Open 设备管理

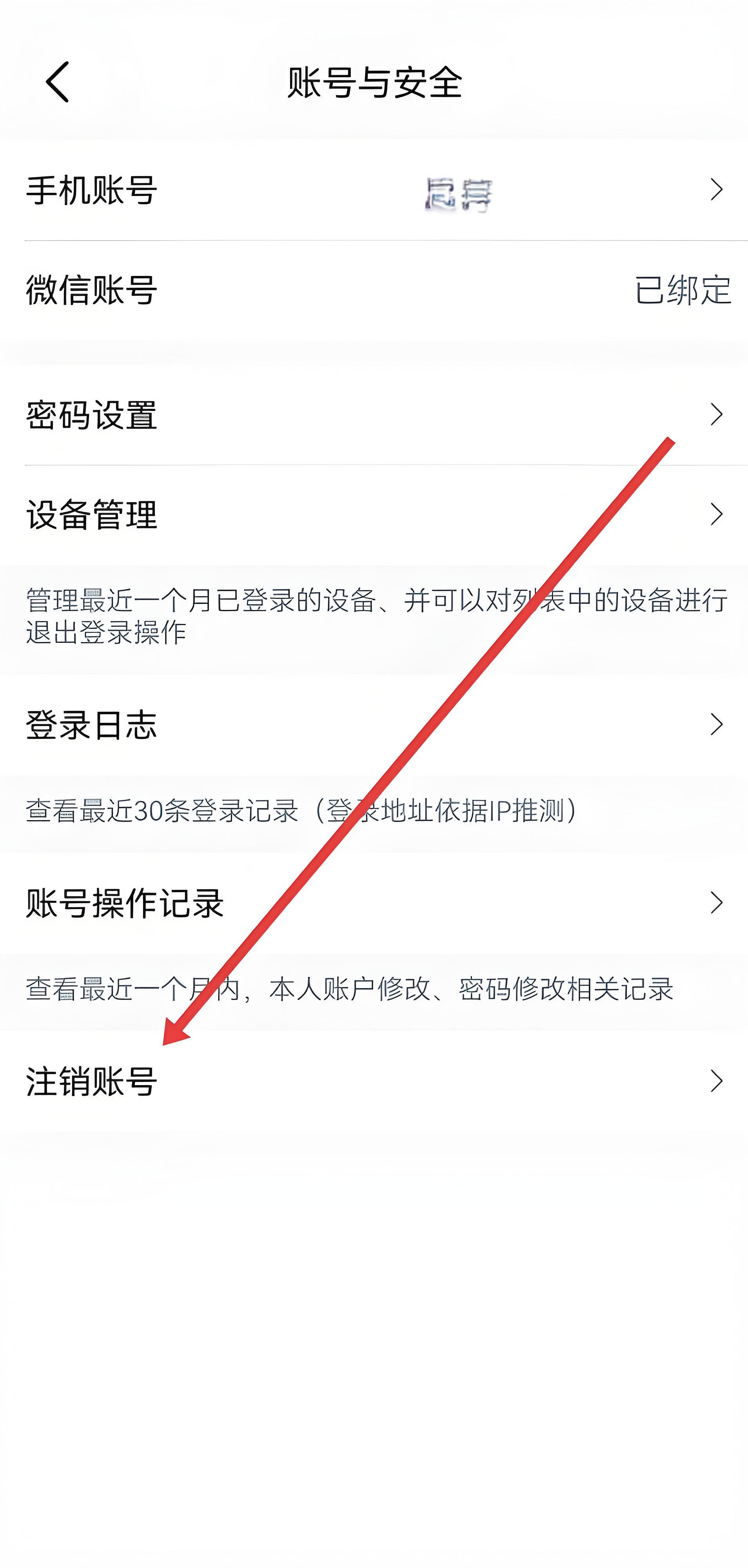pyautogui.click(x=374, y=515)
